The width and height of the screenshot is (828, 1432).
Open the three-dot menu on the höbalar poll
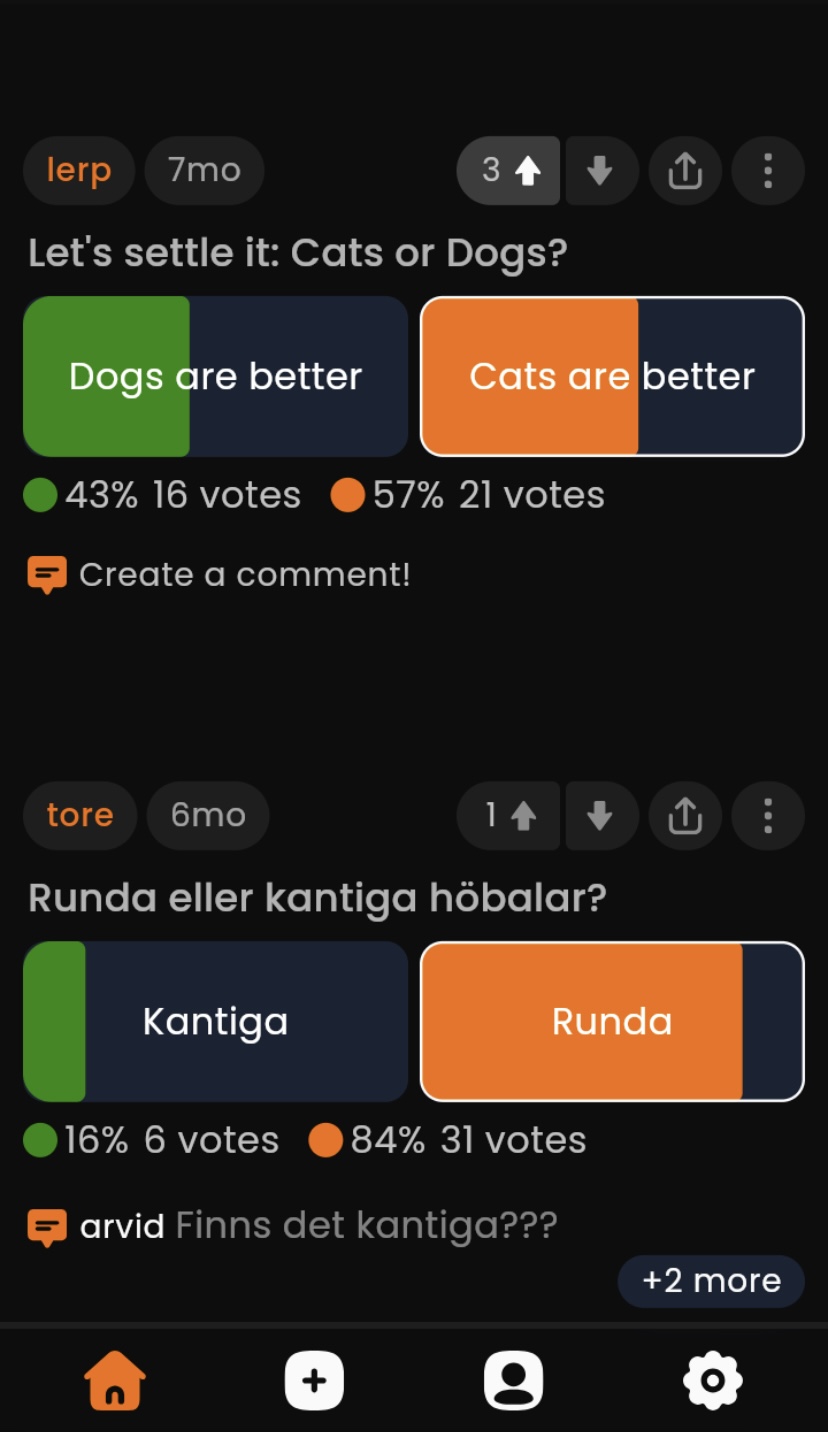[767, 815]
